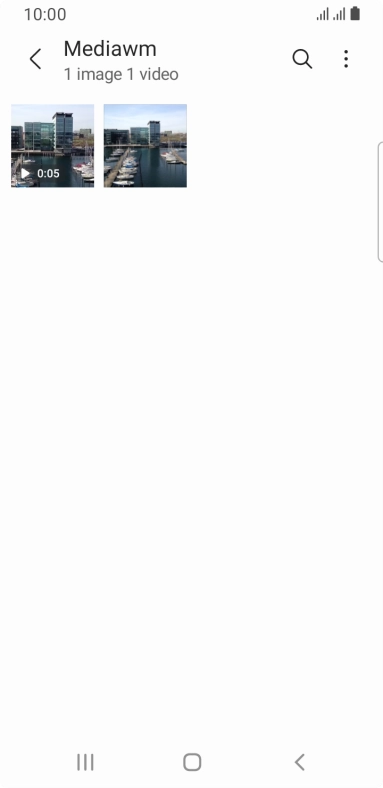Image resolution: width=383 pixels, height=788 pixels.
Task: Go to the home screen
Action: [x=192, y=762]
